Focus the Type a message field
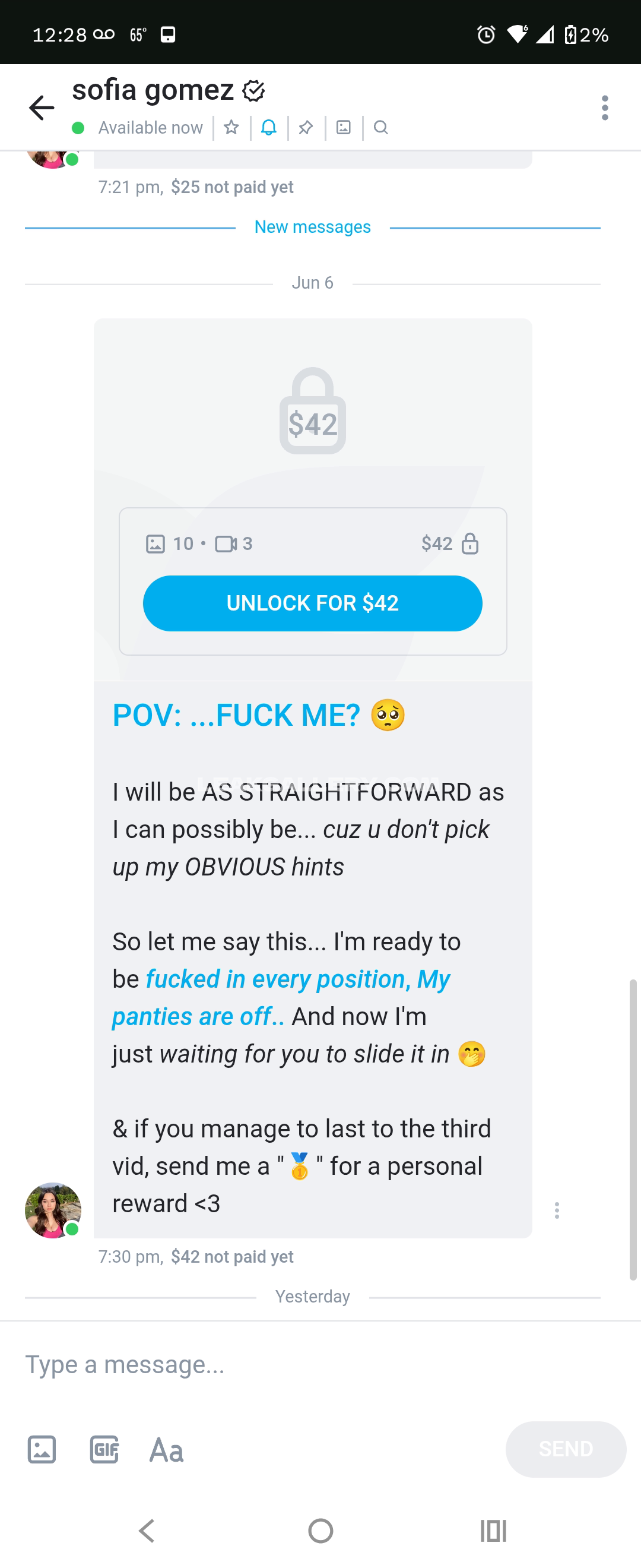641x1568 pixels. 304,1365
